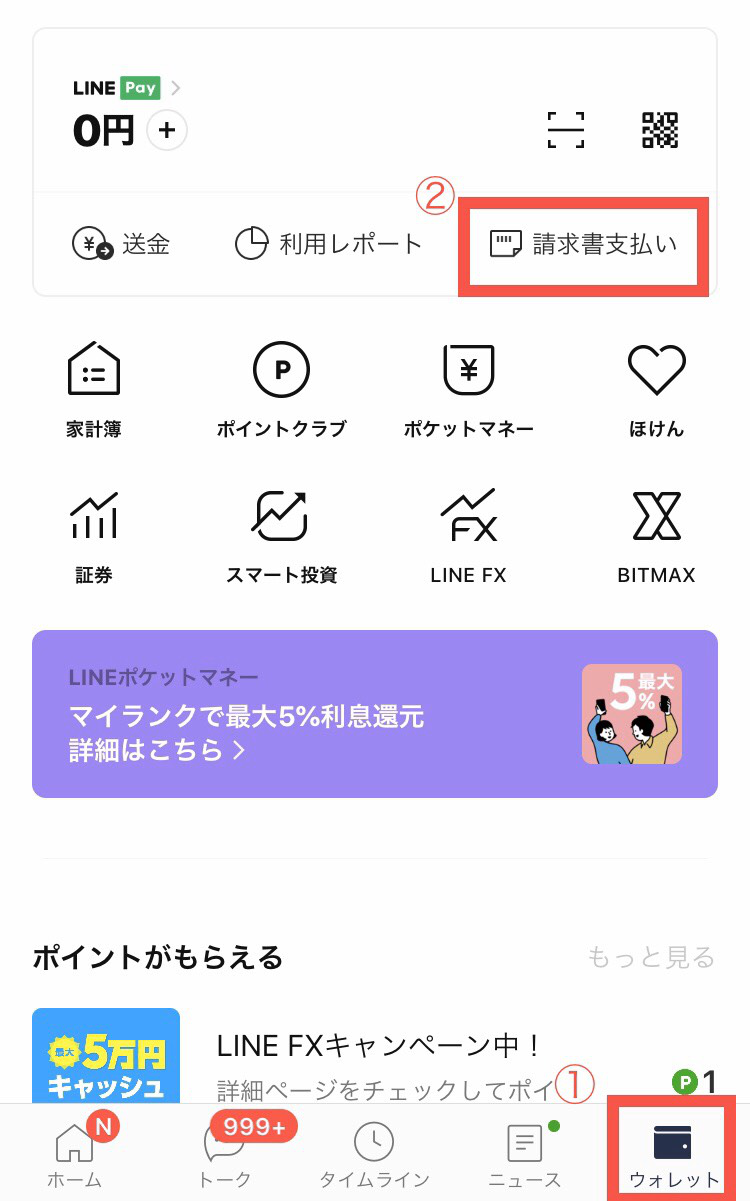Open LINE Pay details
Screen dimensions: 750x1201
click(x=127, y=88)
